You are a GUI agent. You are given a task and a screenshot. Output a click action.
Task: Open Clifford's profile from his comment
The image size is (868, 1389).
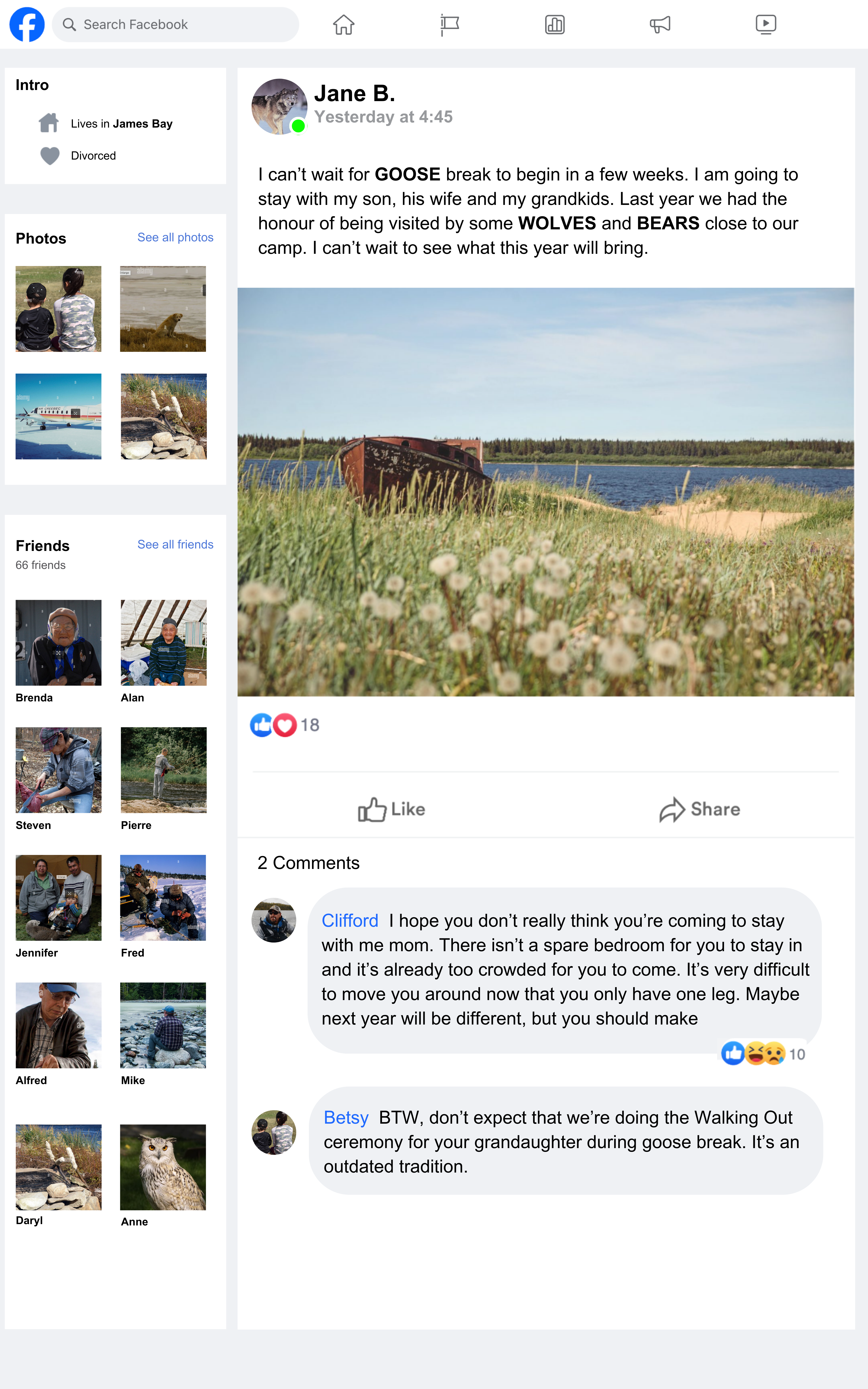click(350, 921)
